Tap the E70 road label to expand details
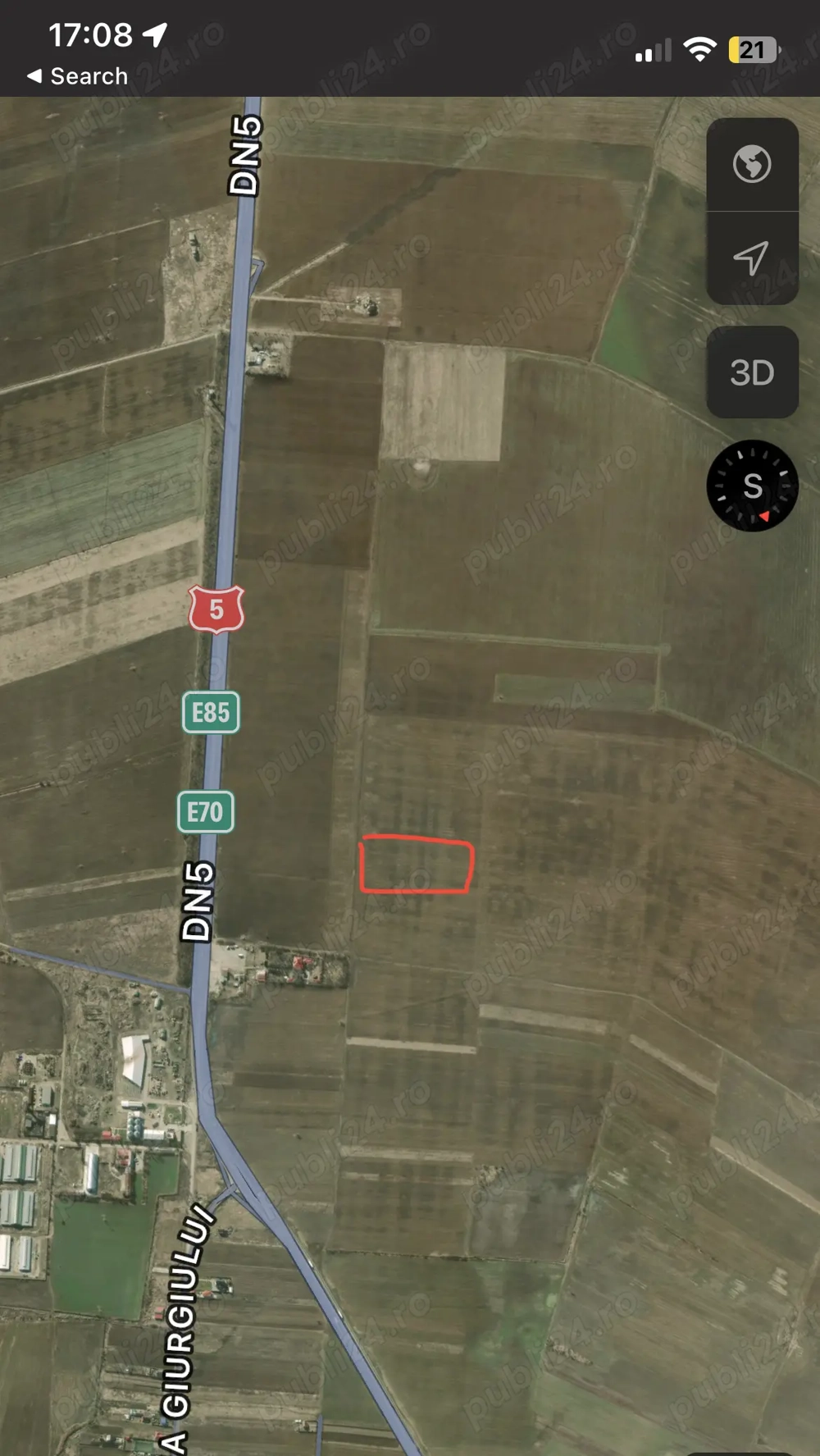Image resolution: width=820 pixels, height=1456 pixels. pos(204,813)
